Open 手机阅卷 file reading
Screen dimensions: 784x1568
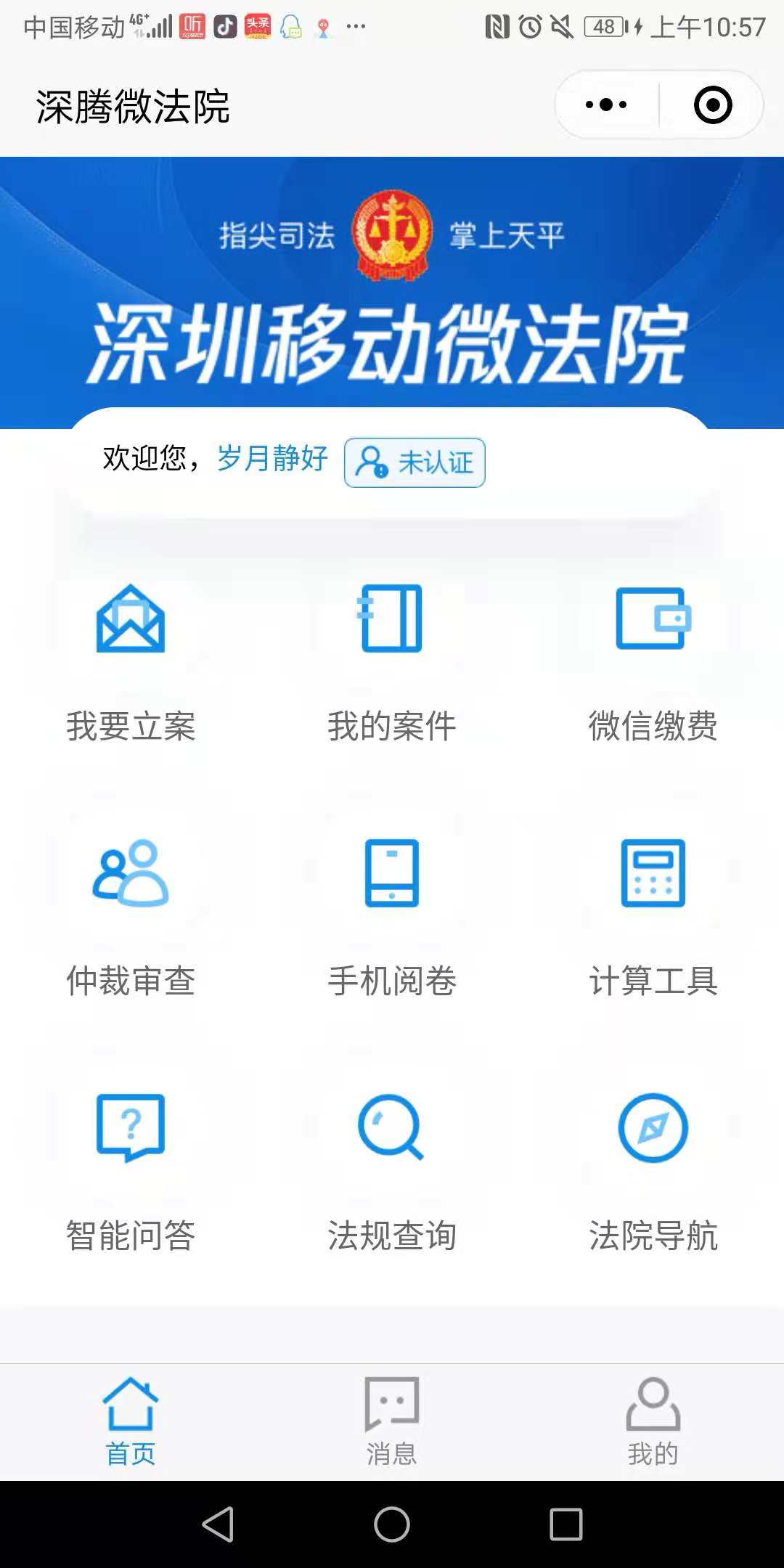(x=392, y=916)
